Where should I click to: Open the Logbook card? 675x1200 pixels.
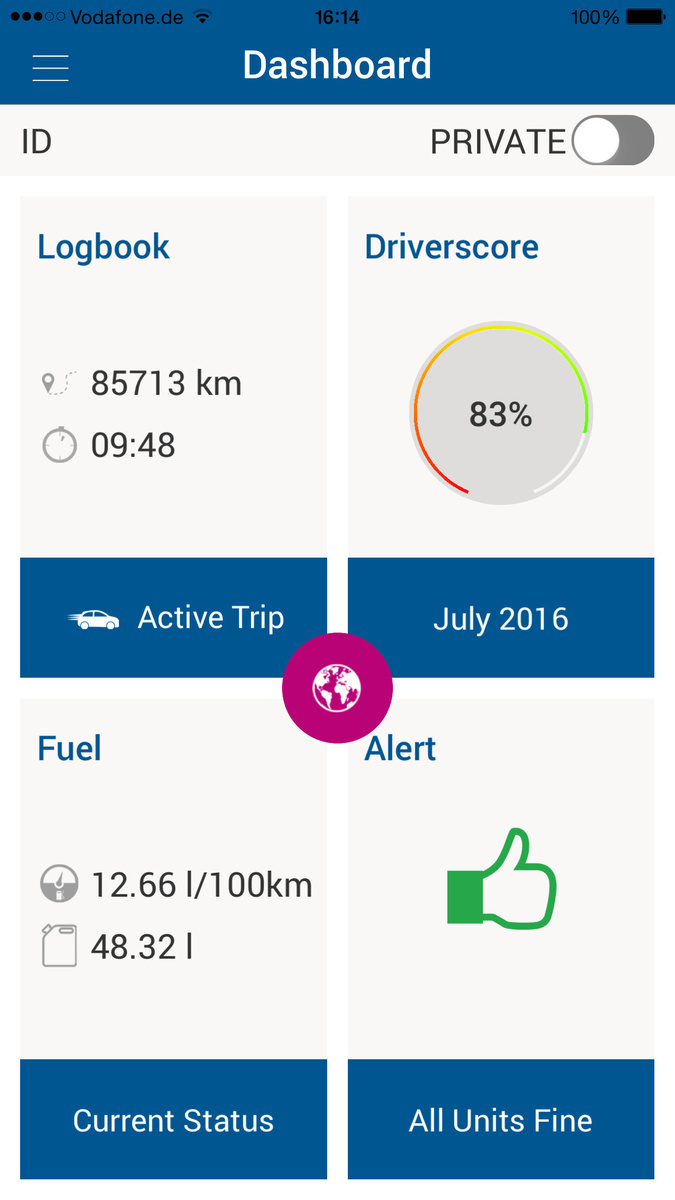[174, 377]
